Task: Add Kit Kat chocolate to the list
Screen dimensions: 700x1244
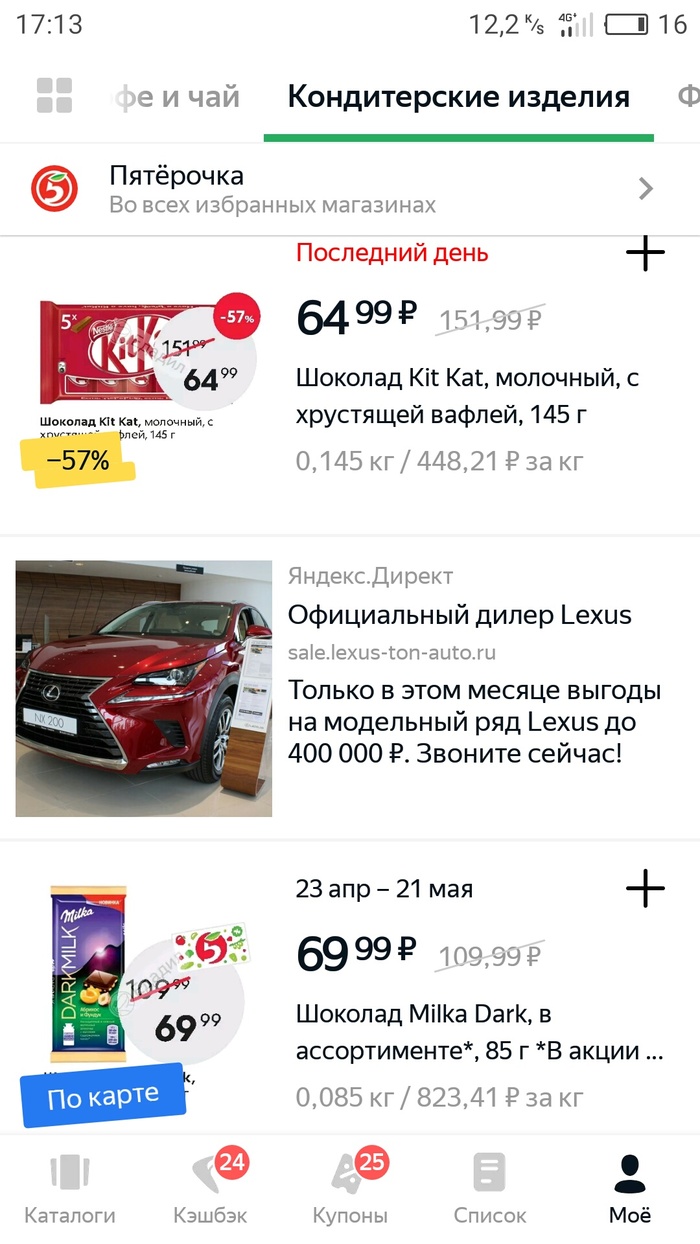Action: tap(645, 254)
